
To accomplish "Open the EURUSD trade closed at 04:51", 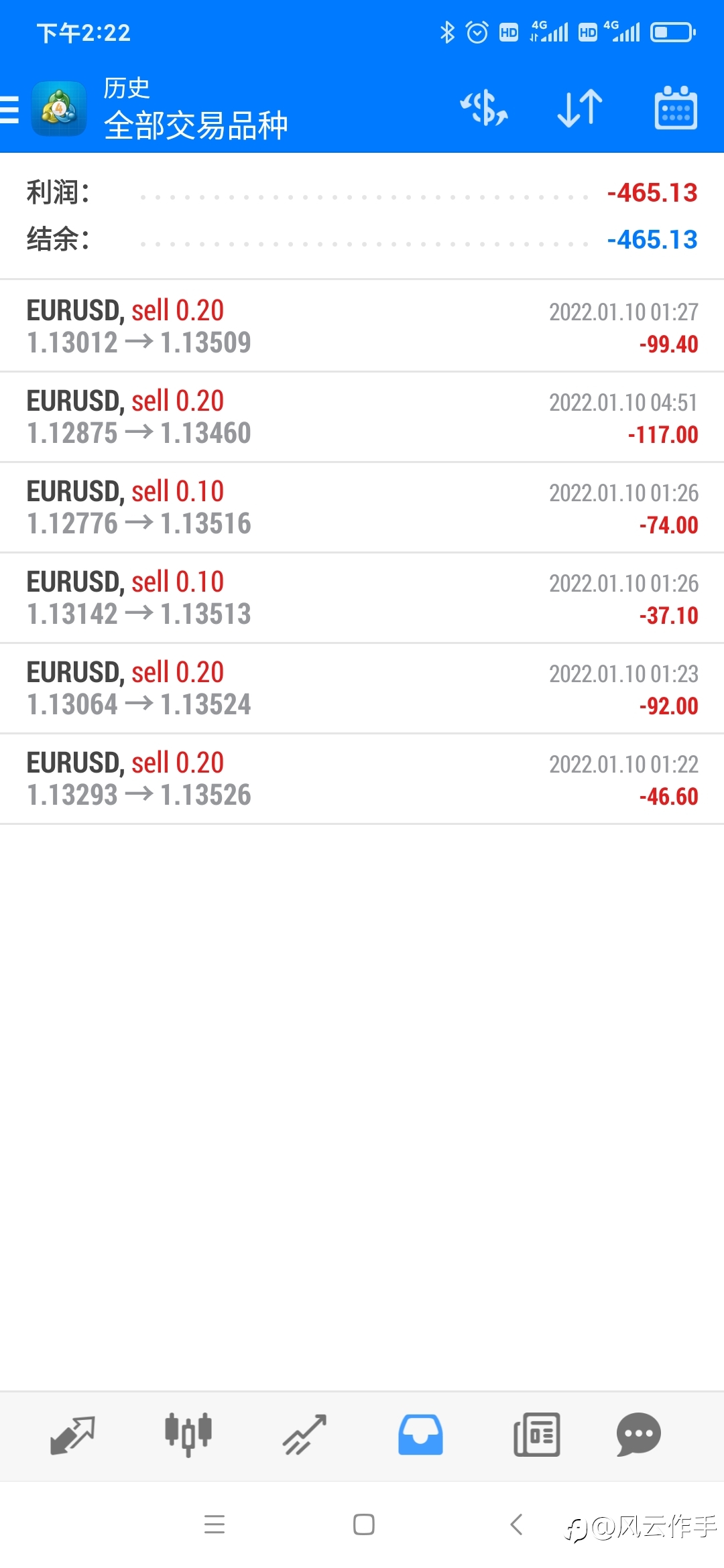I will (x=362, y=417).
